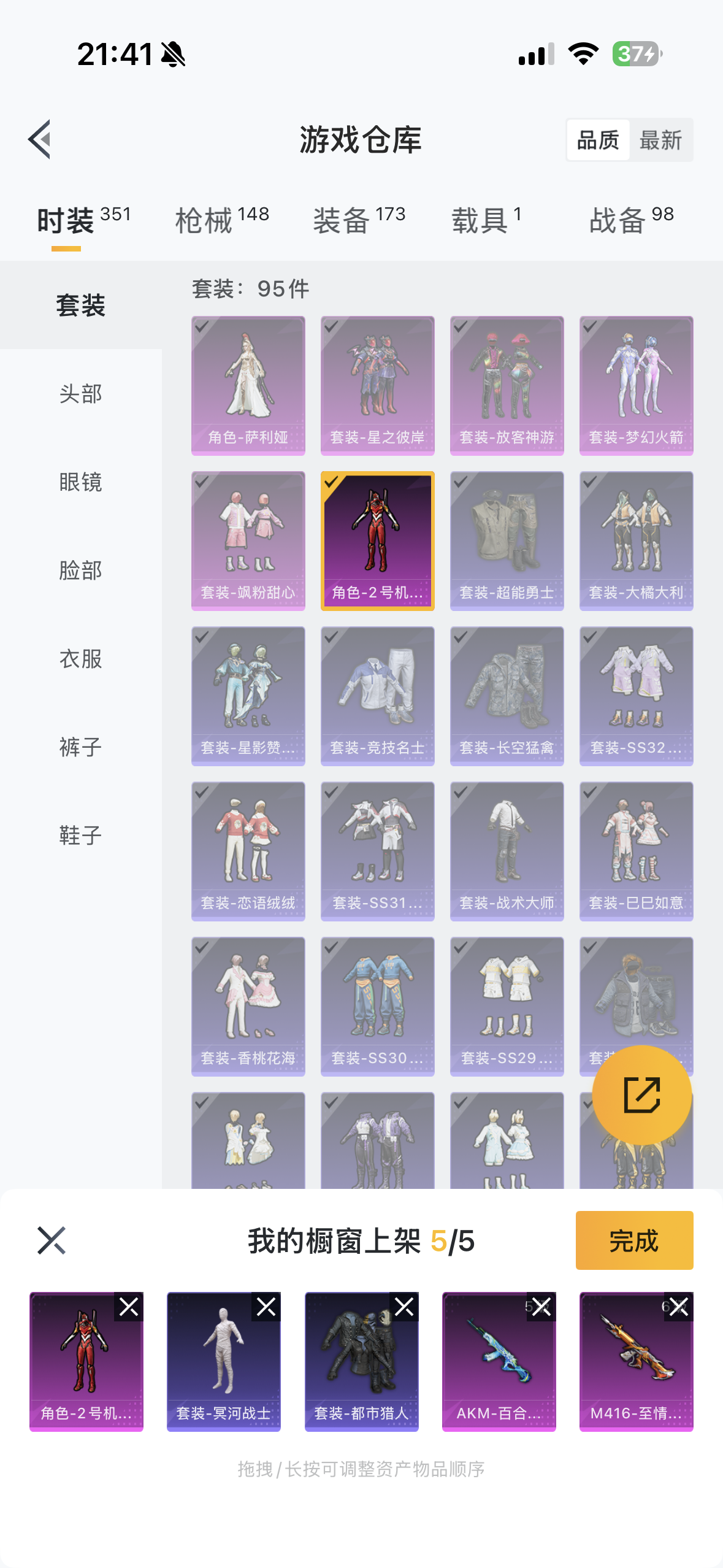723x1568 pixels.
Task: Select the 套装-竞技名士 outfit
Action: click(377, 696)
